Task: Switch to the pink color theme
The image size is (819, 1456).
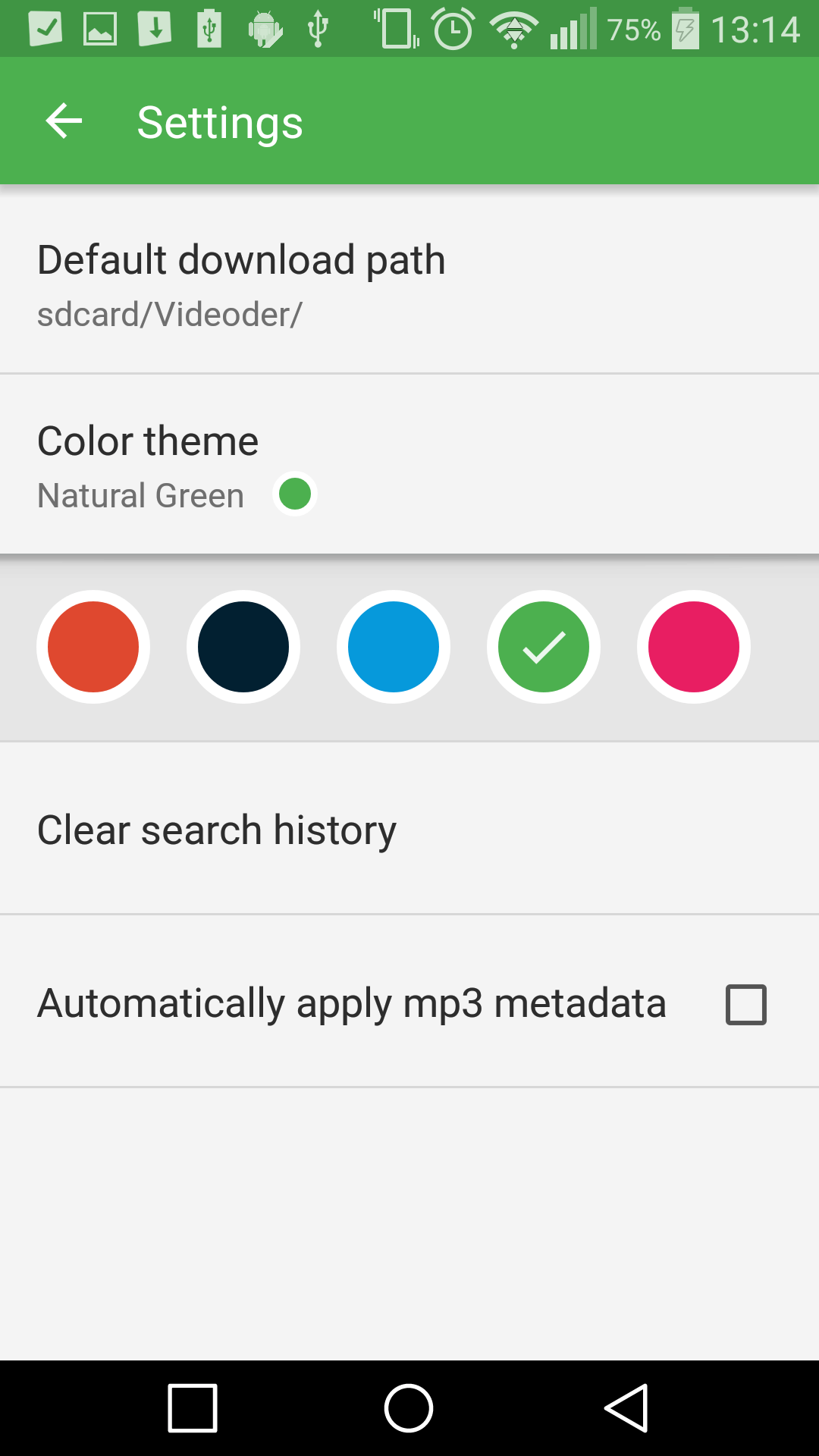Action: tap(694, 647)
